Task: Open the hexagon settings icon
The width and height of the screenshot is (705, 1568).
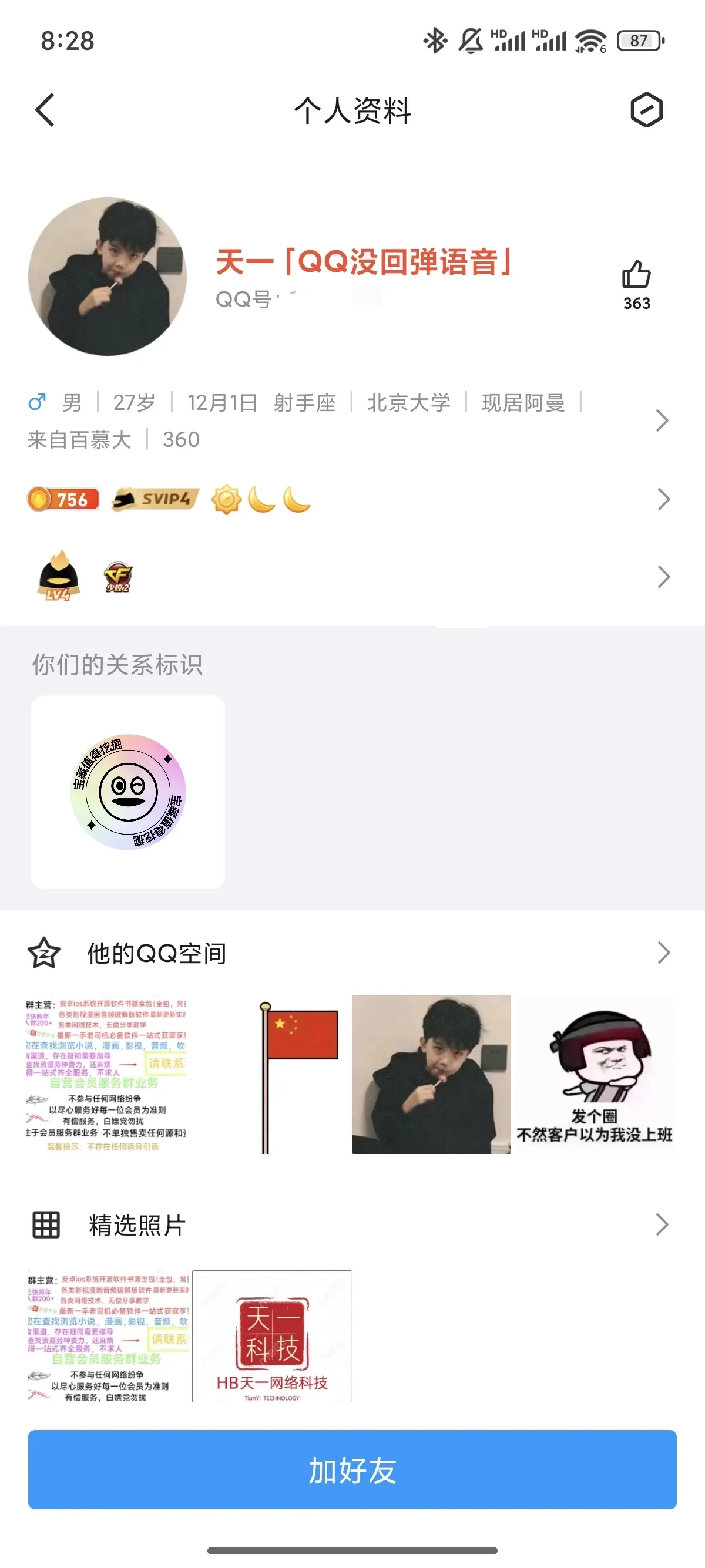Action: coord(646,110)
